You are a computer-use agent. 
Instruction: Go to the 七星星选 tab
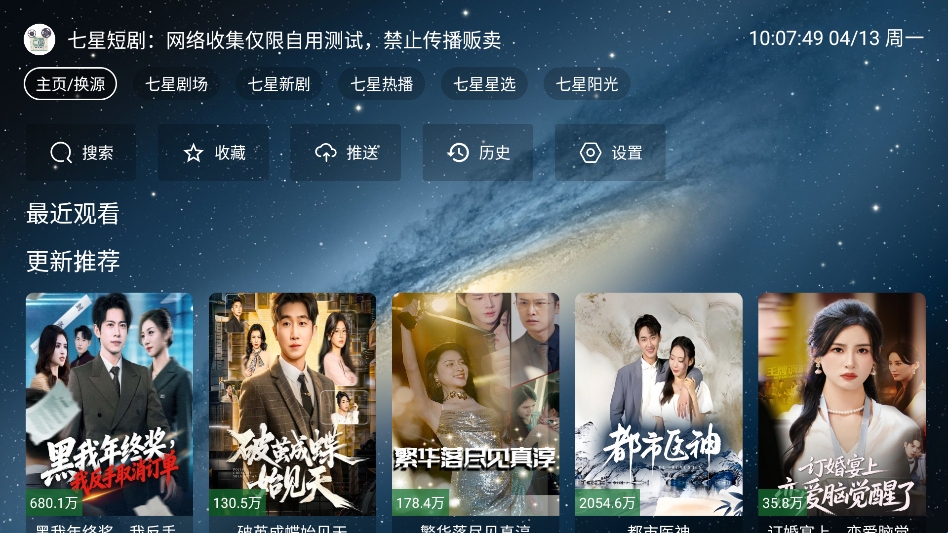click(x=484, y=84)
